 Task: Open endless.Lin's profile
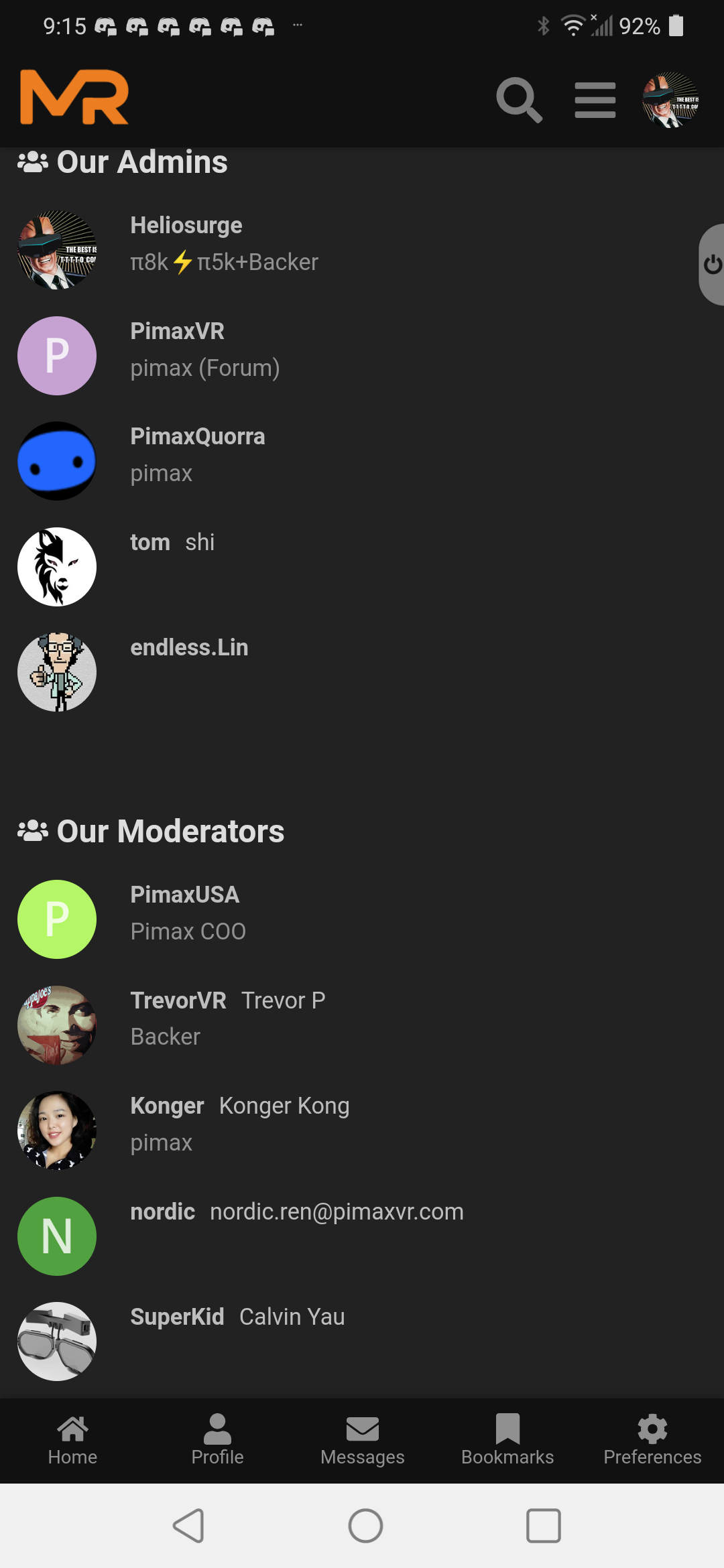coord(189,648)
